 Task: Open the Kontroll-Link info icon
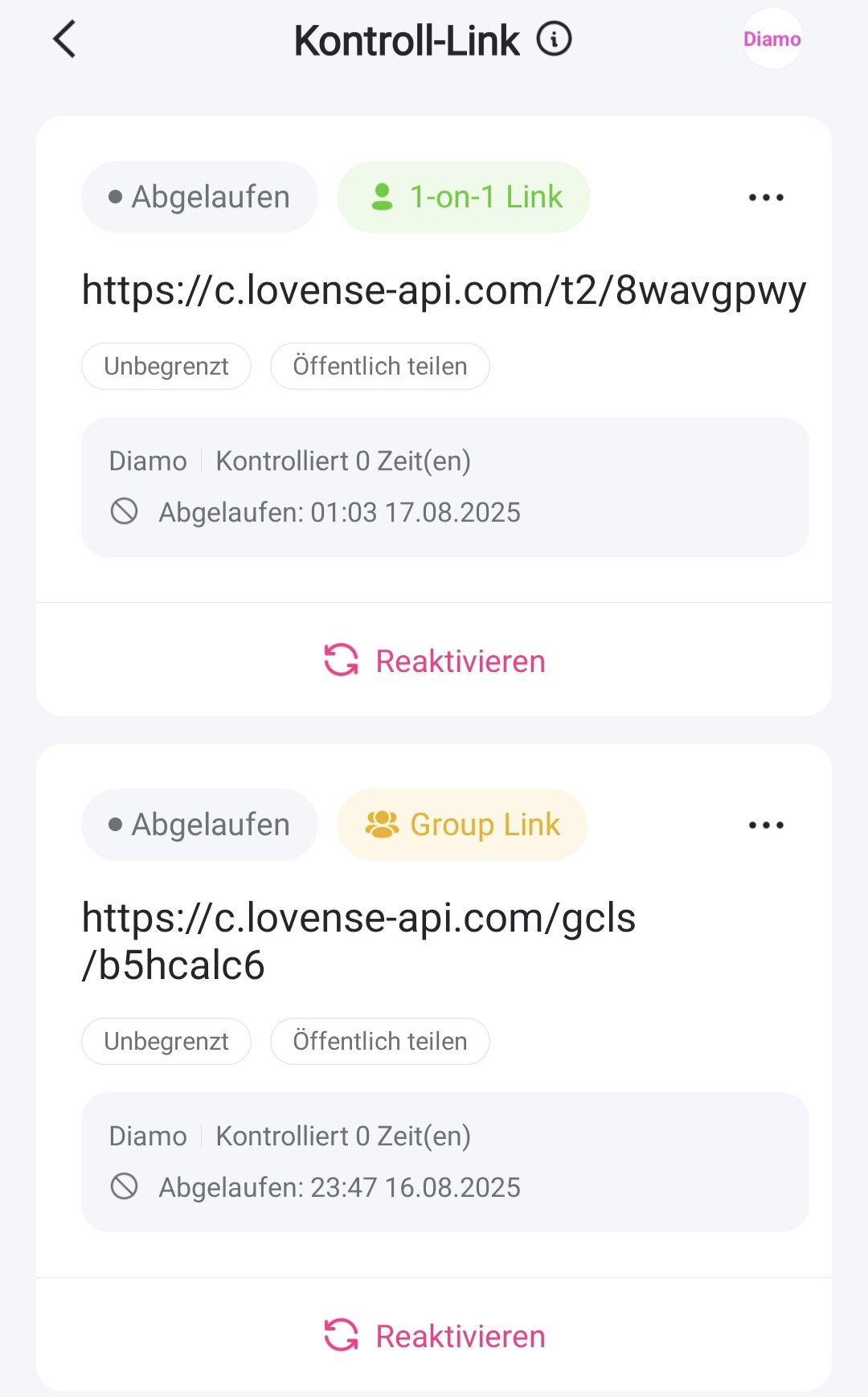pos(554,39)
